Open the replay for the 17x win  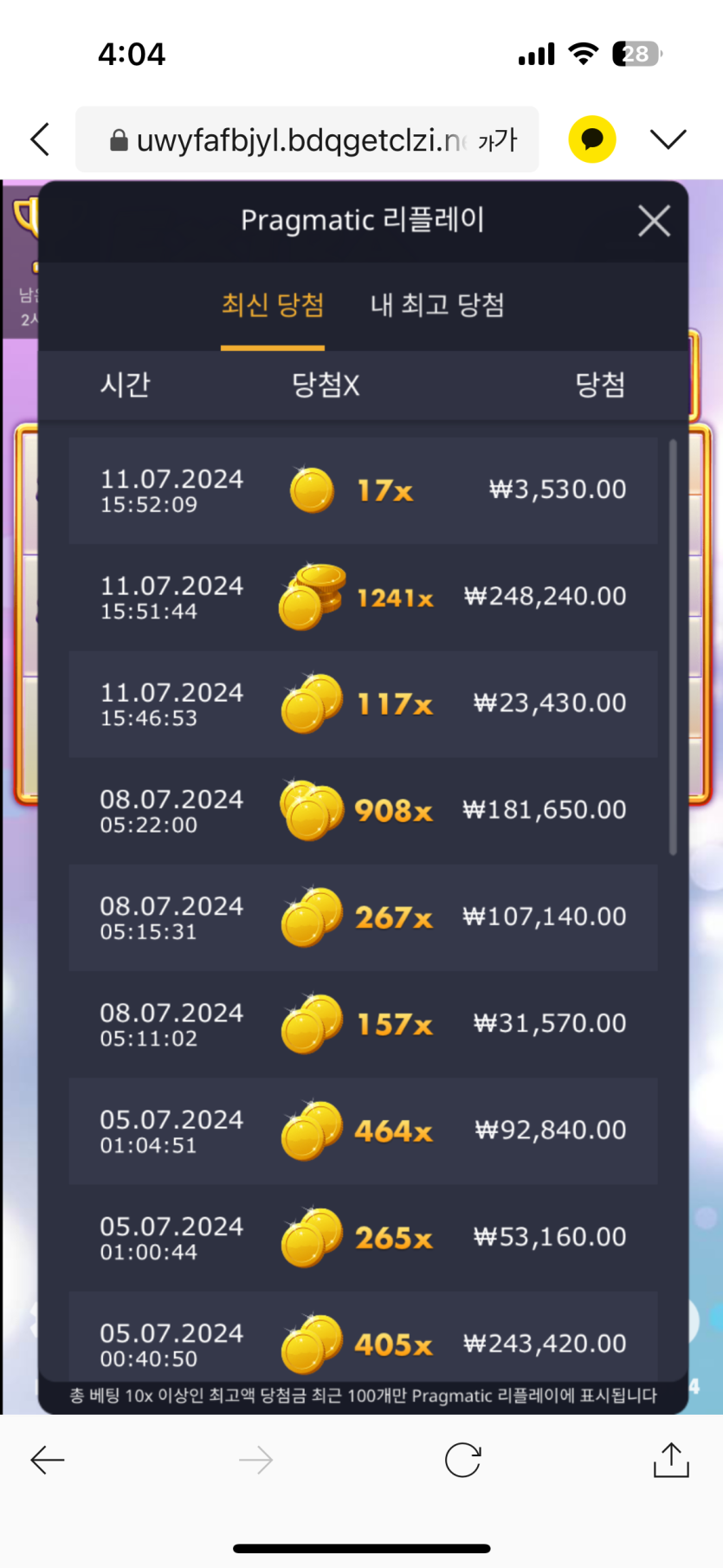click(363, 490)
